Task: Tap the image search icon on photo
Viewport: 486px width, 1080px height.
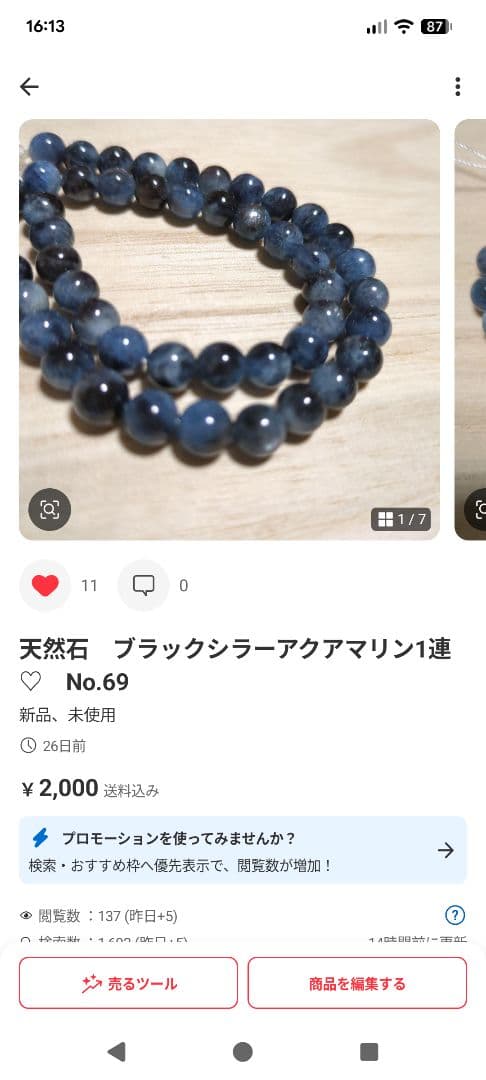Action: [50, 509]
